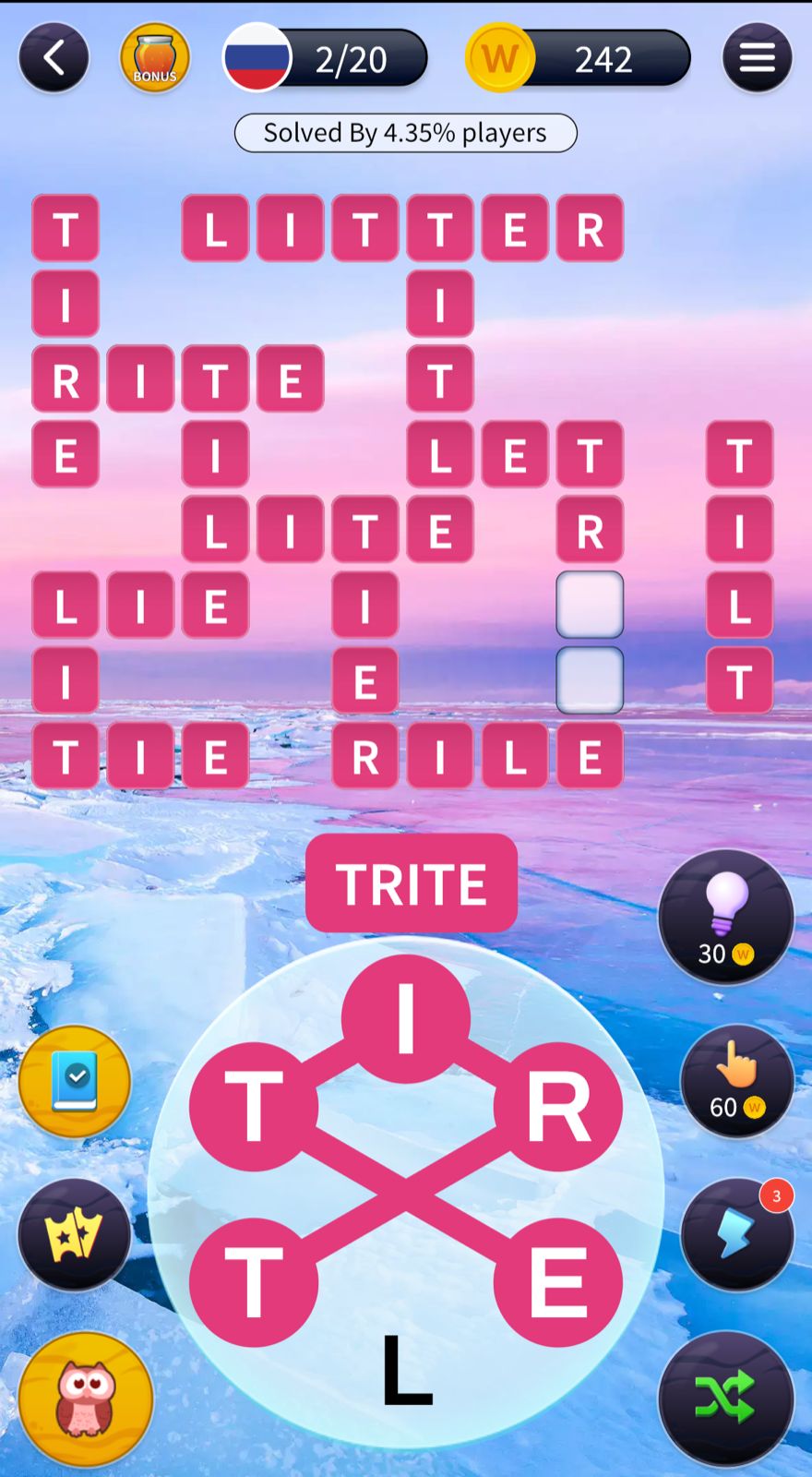
Task: Tap the owl mascot button
Action: pos(86,1399)
